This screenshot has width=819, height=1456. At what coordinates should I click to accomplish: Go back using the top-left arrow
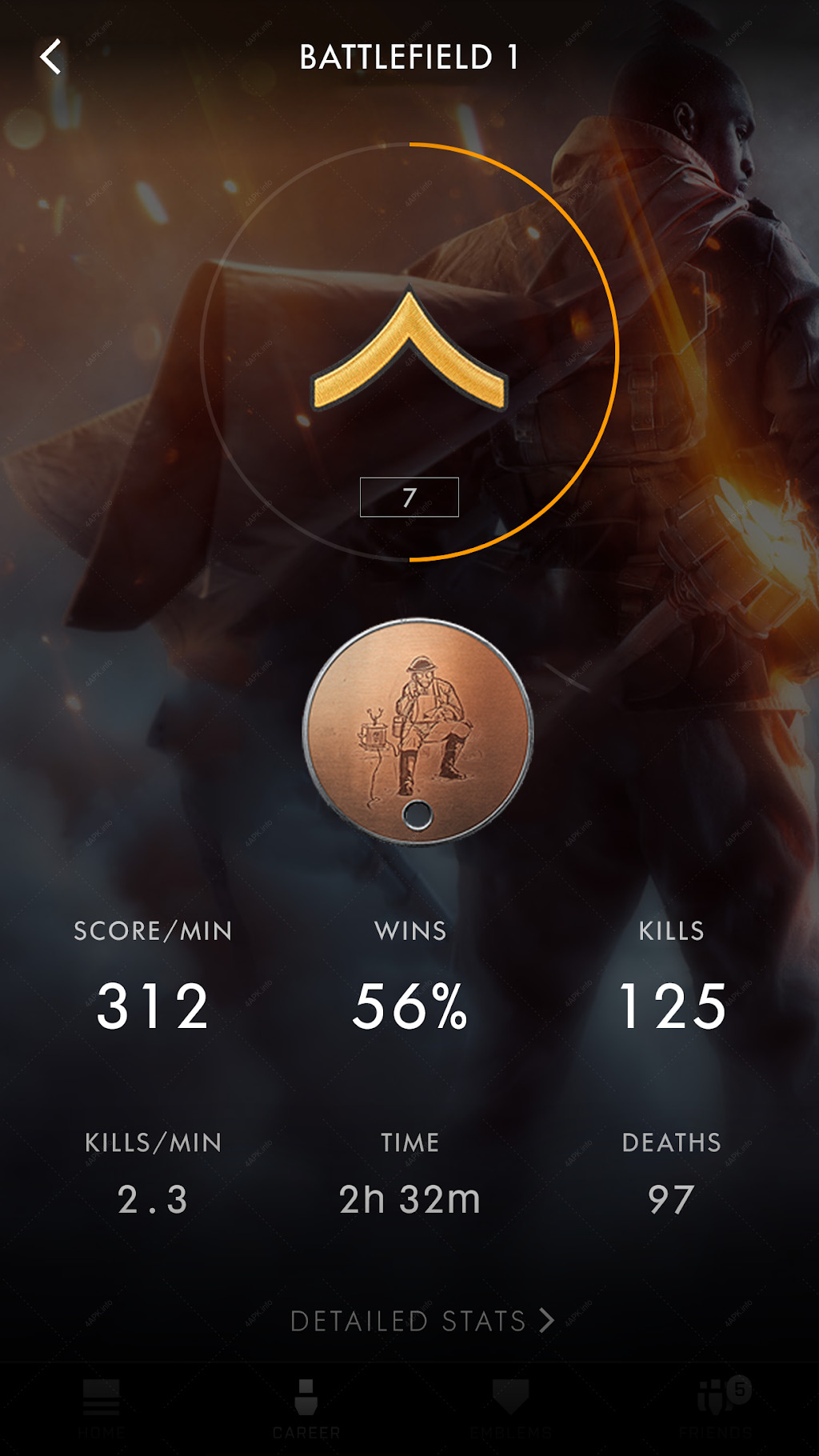tap(50, 57)
